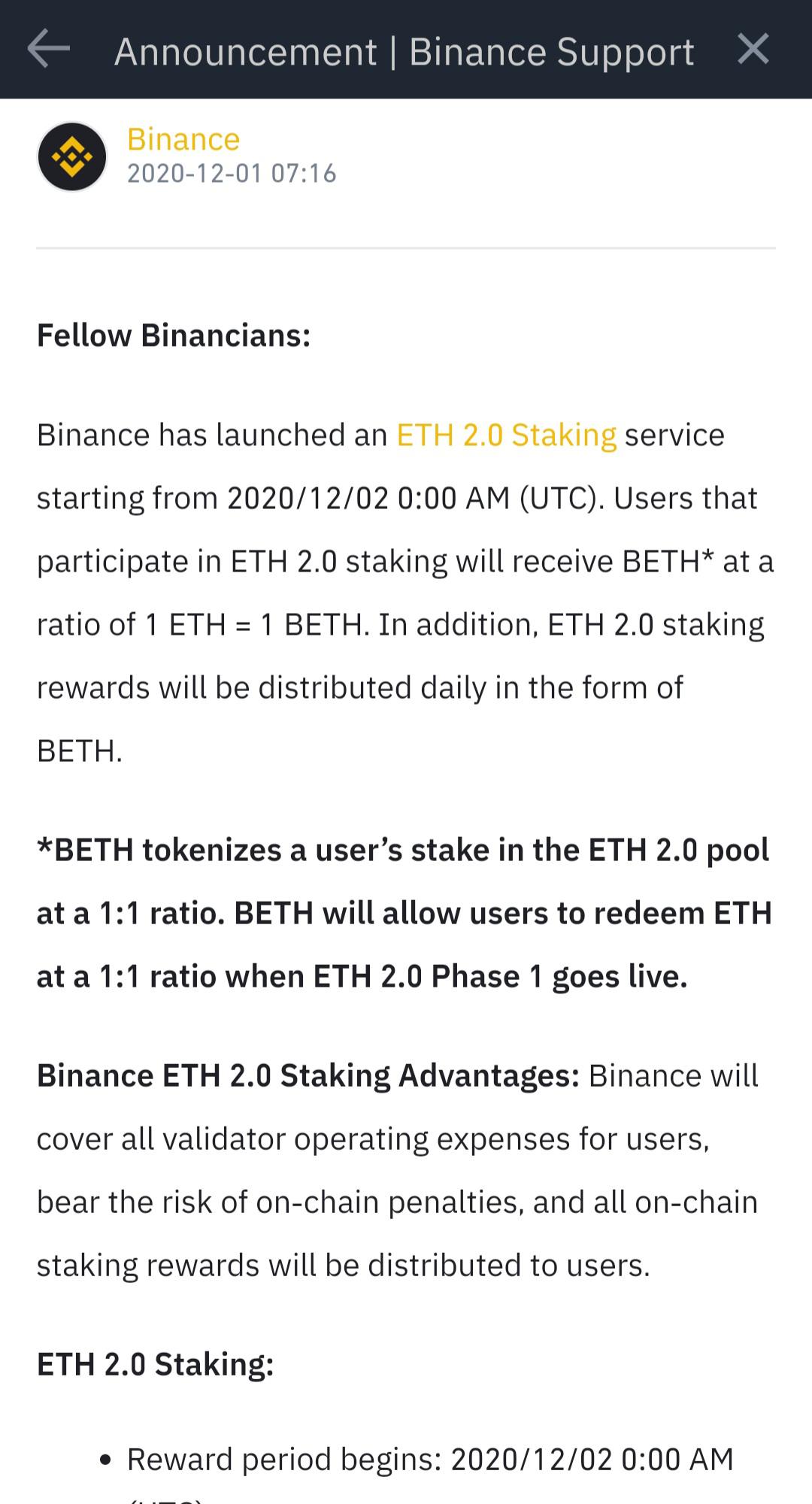This screenshot has width=812, height=1504.
Task: Click the Fellow Binancians greeting line
Action: pos(174,334)
